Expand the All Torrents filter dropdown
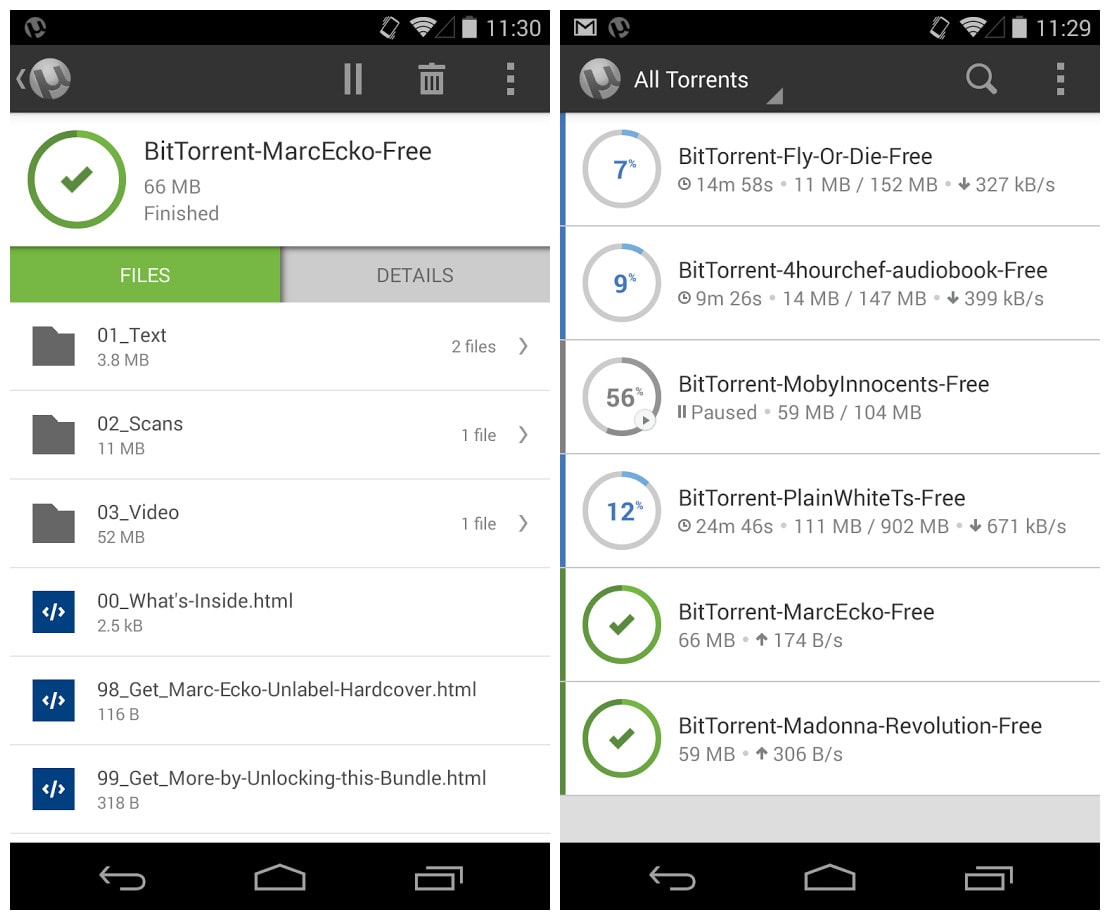The height and width of the screenshot is (920, 1110). (x=692, y=80)
